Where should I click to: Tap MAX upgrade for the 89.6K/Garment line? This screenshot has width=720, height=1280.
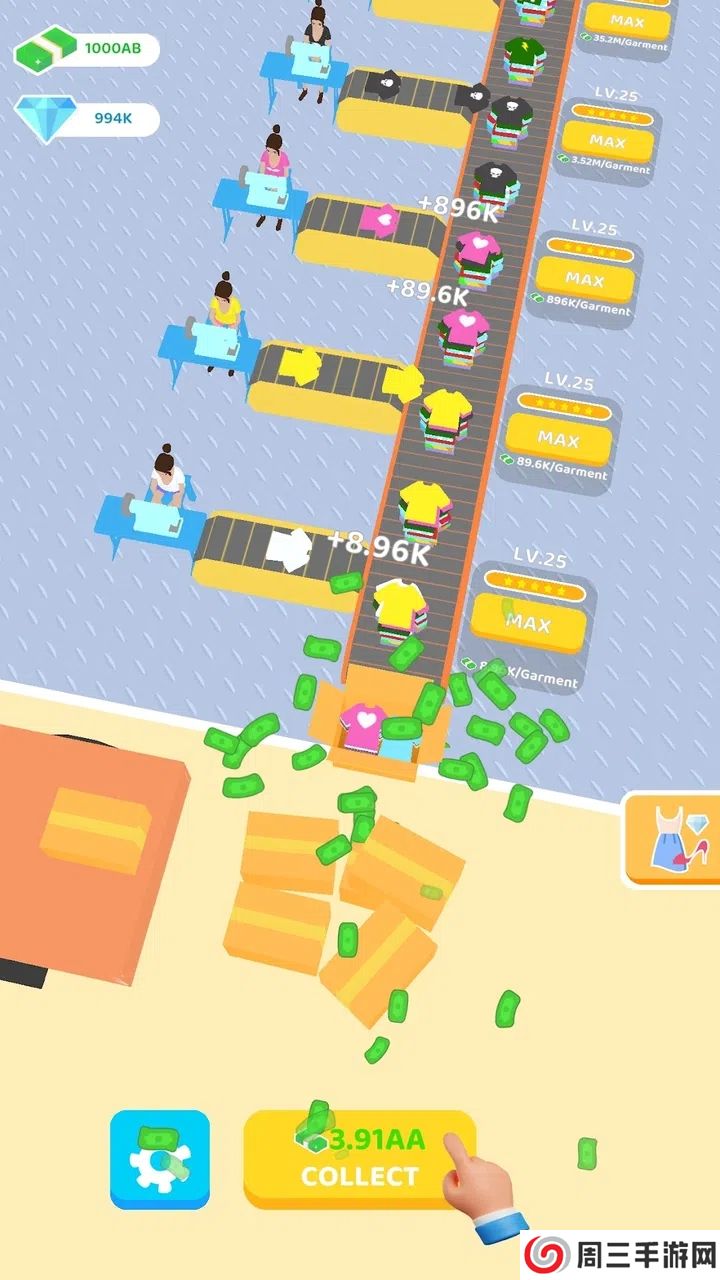(558, 438)
